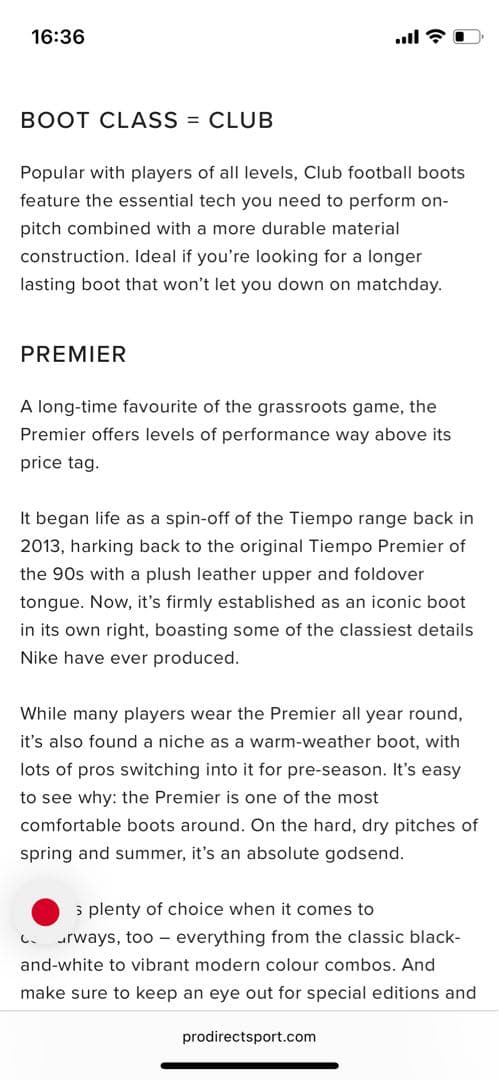This screenshot has width=499, height=1080.
Task: Tap the red floating circle button
Action: (46, 911)
